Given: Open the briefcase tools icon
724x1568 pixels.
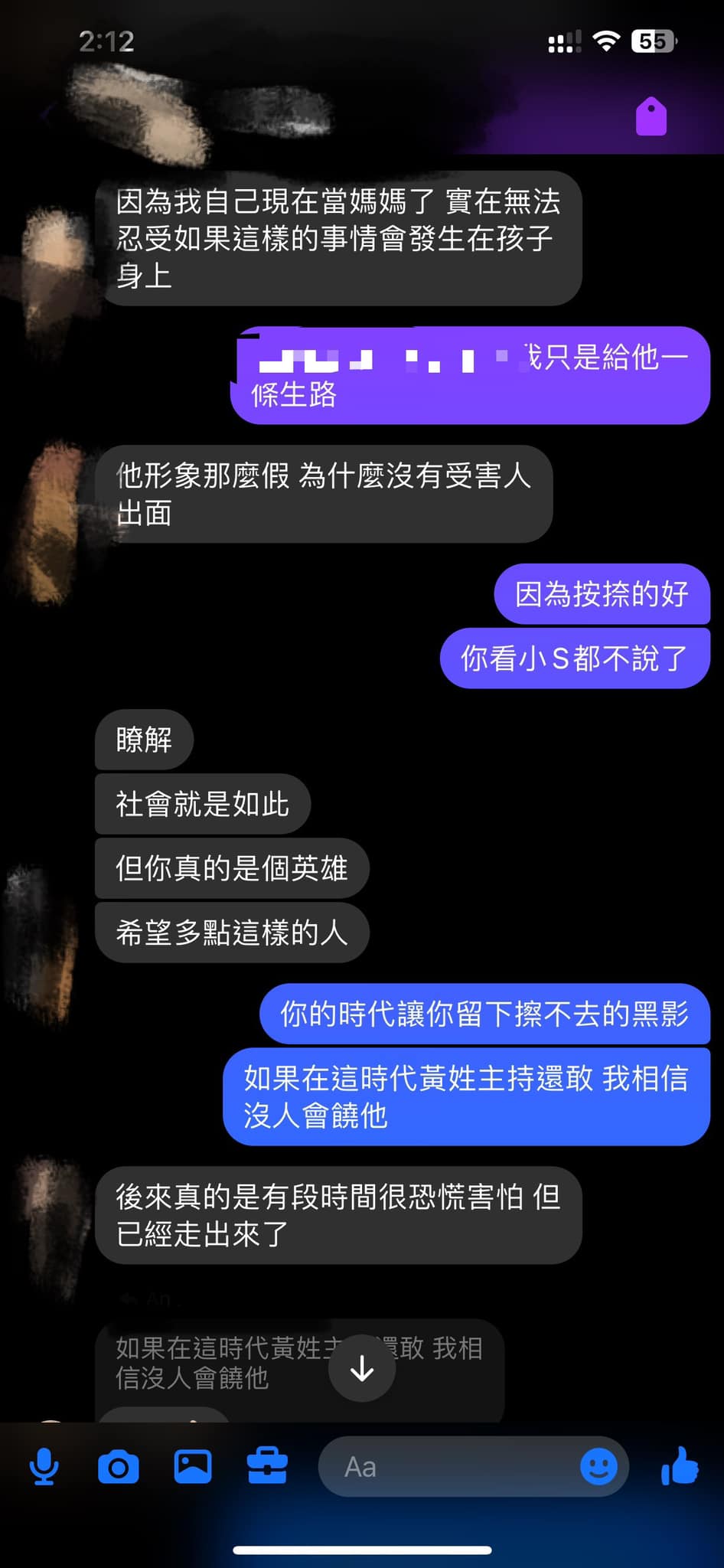Looking at the screenshot, I should [x=267, y=1466].
